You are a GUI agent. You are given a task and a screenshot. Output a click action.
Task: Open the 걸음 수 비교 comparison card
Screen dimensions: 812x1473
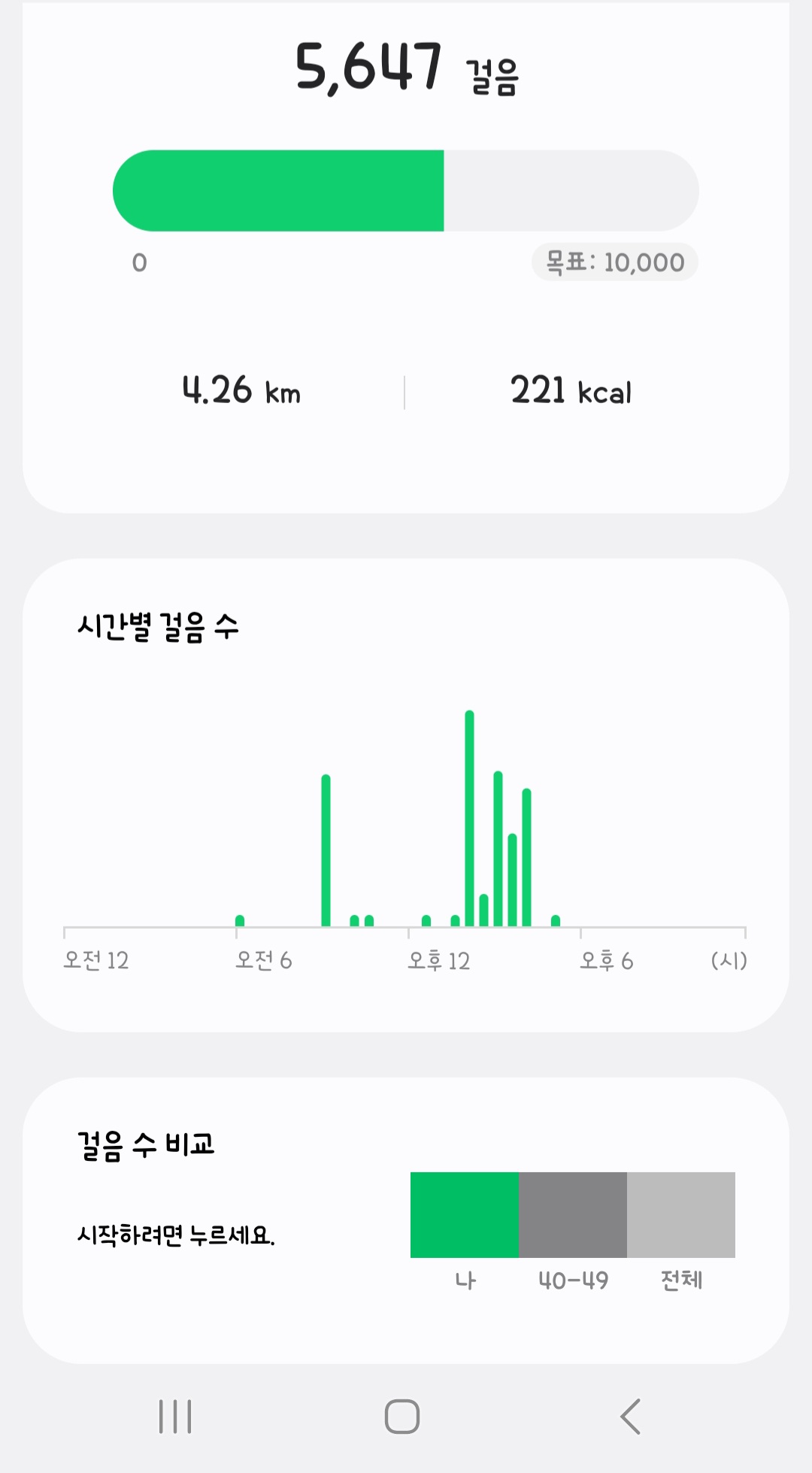pos(405,1219)
